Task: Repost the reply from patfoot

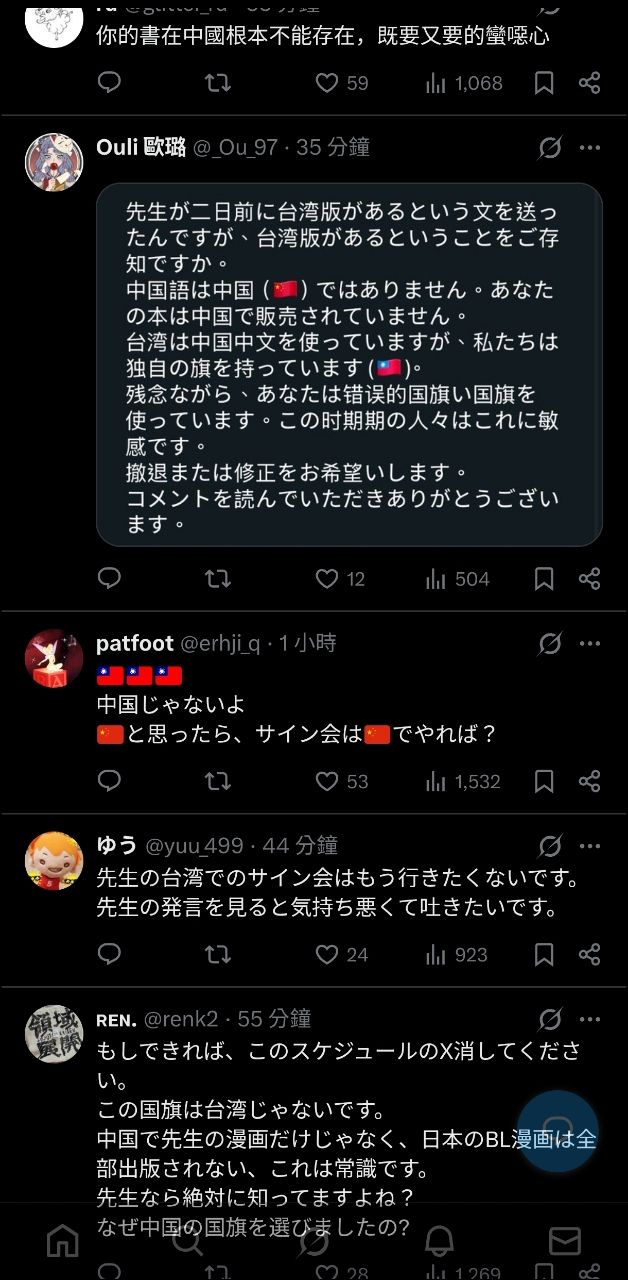Action: point(217,781)
